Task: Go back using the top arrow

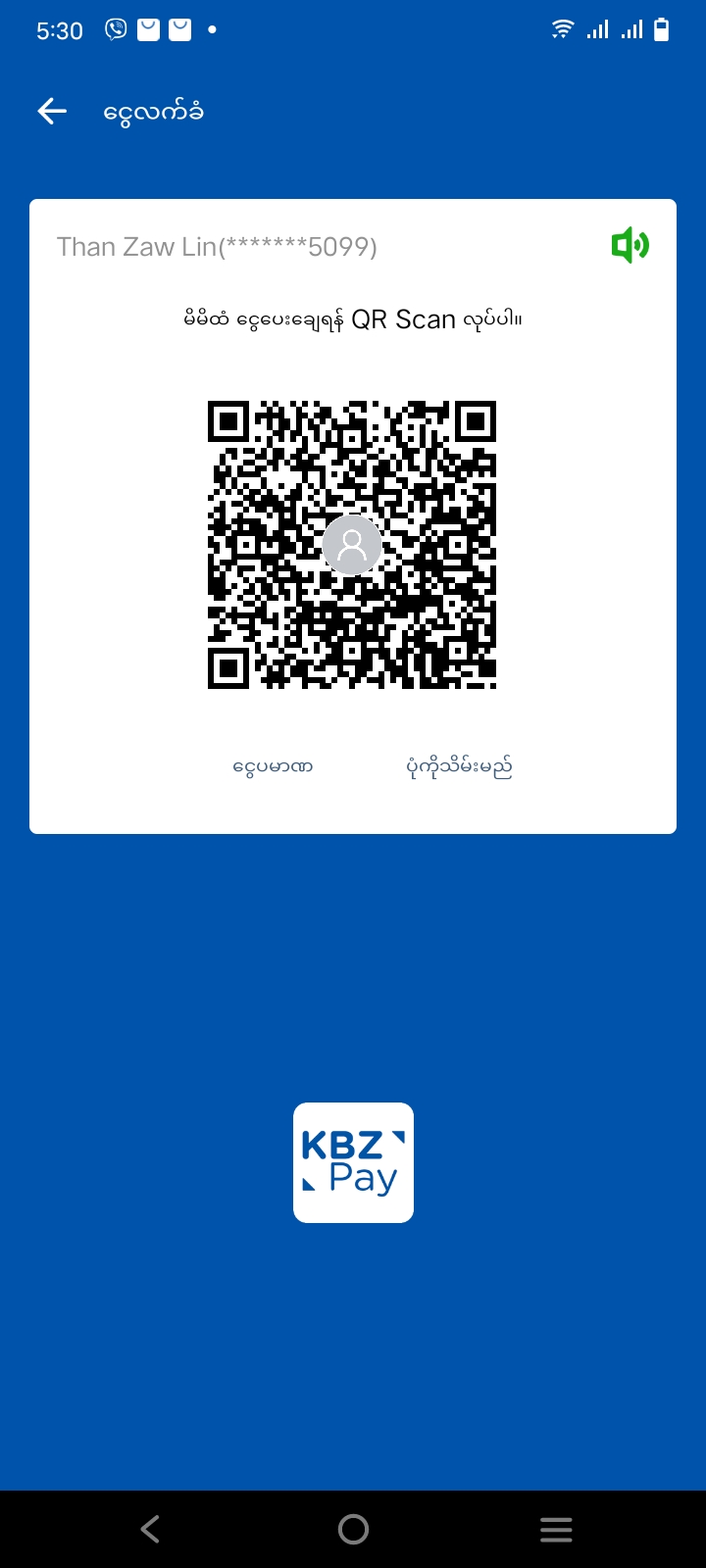Action: click(52, 112)
